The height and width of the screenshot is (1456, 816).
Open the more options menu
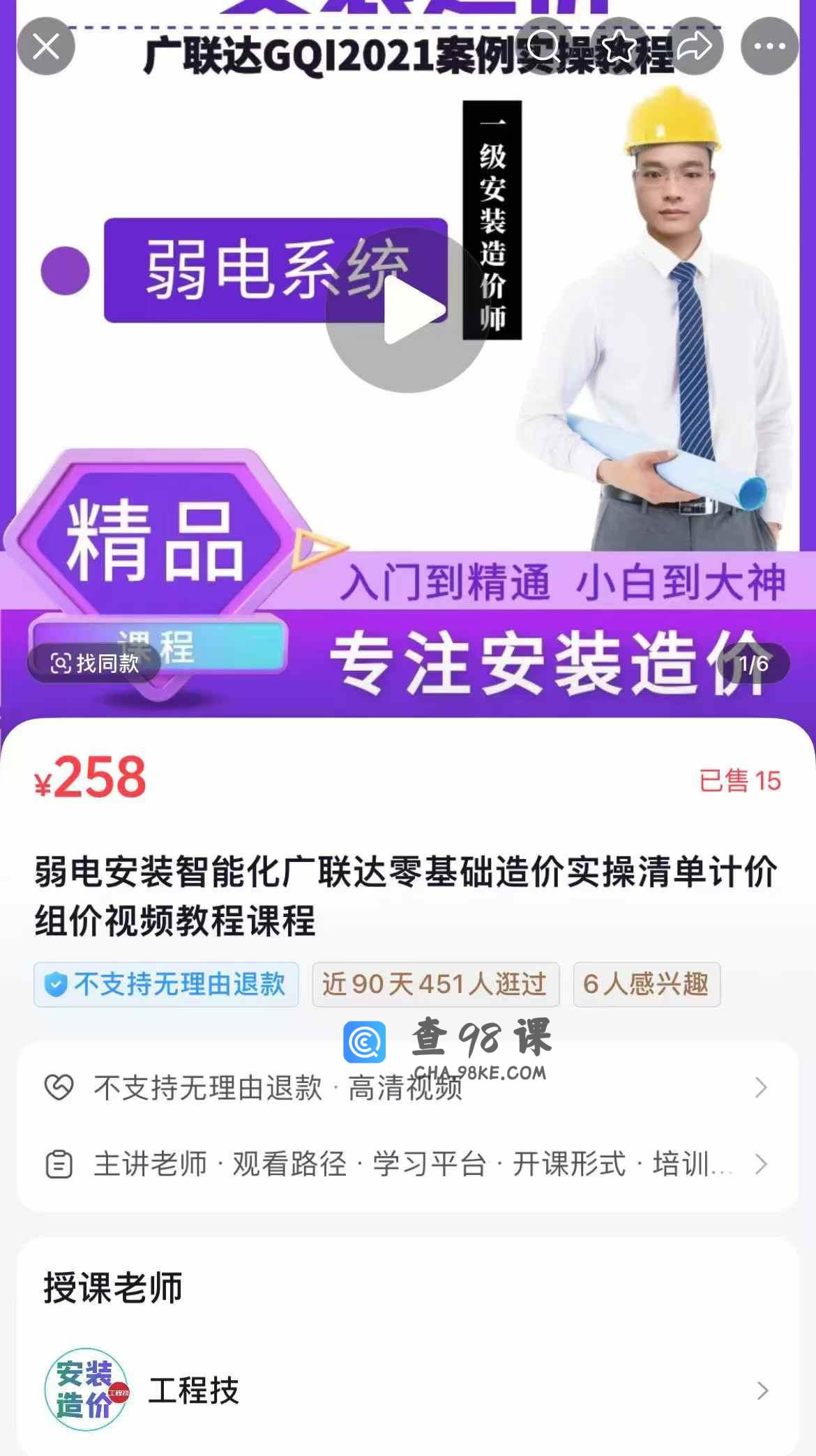pyautogui.click(x=769, y=47)
